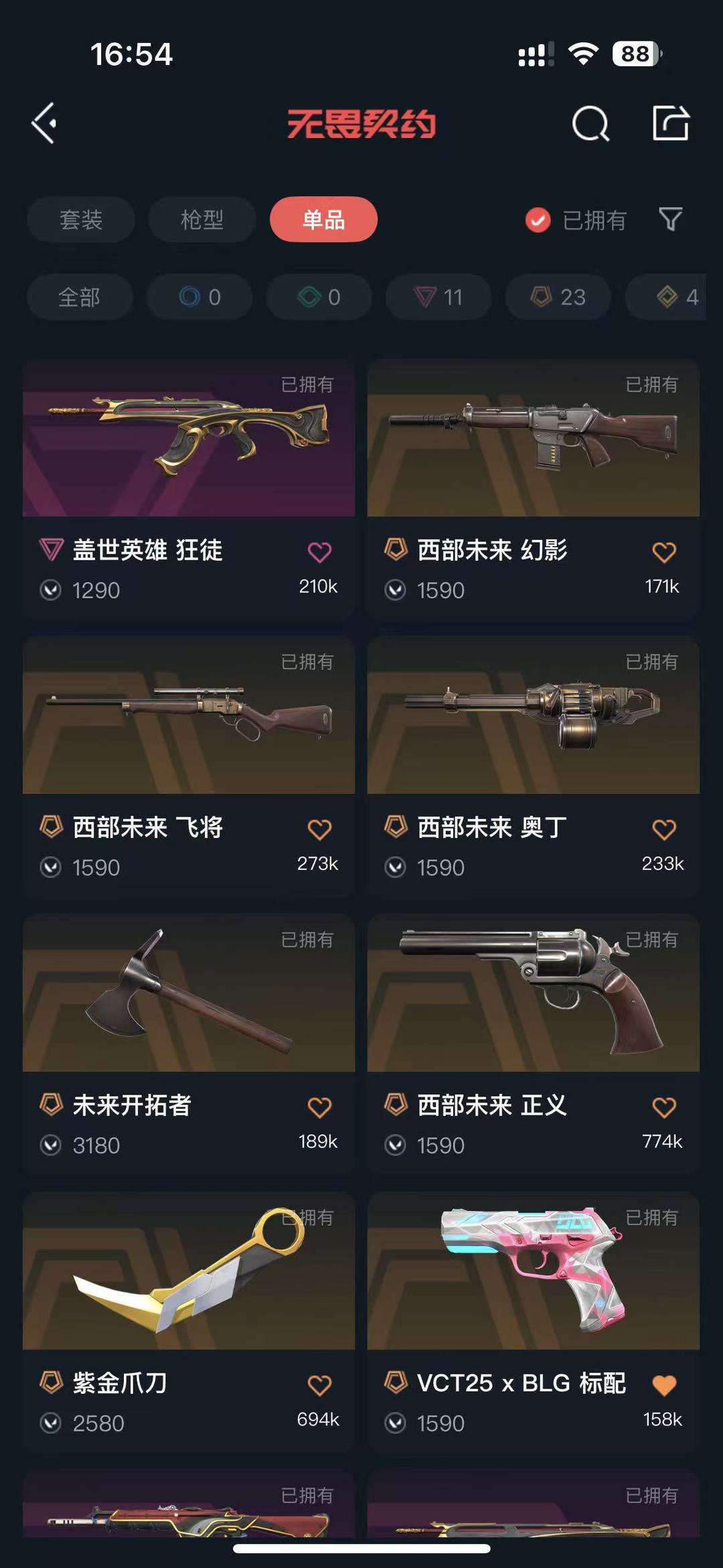Viewport: 723px width, 1568px height.
Task: Like the 未来开拓者 axe skin
Action: pos(319,1107)
